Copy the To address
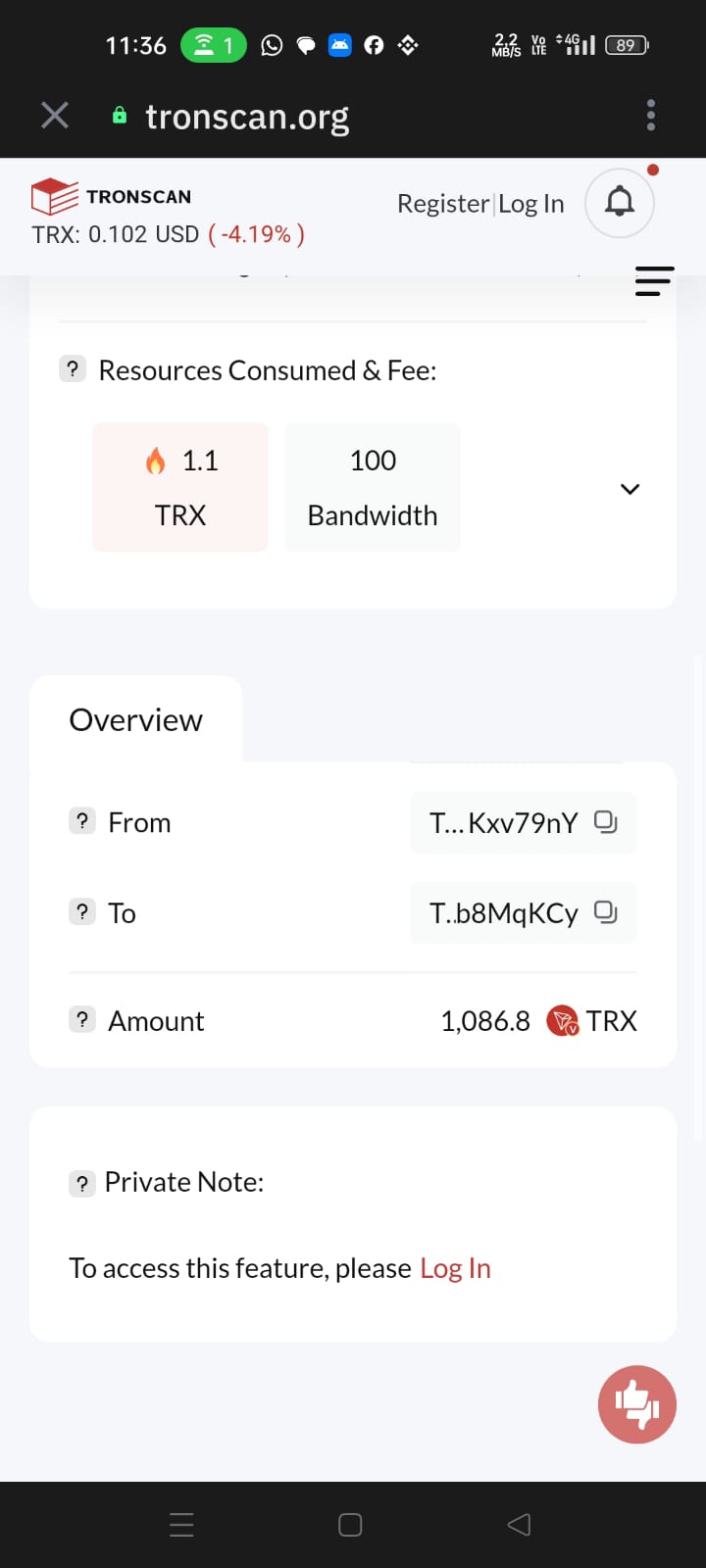706x1568 pixels. 606,911
